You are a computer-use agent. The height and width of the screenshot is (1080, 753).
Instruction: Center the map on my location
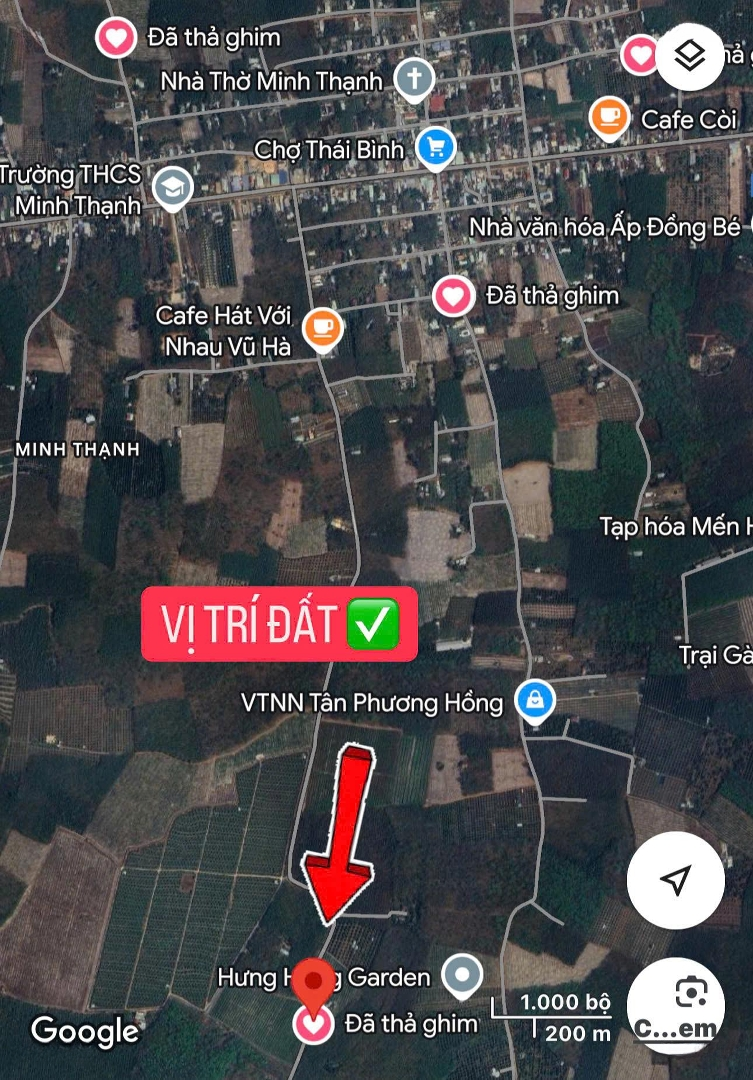pyautogui.click(x=676, y=880)
